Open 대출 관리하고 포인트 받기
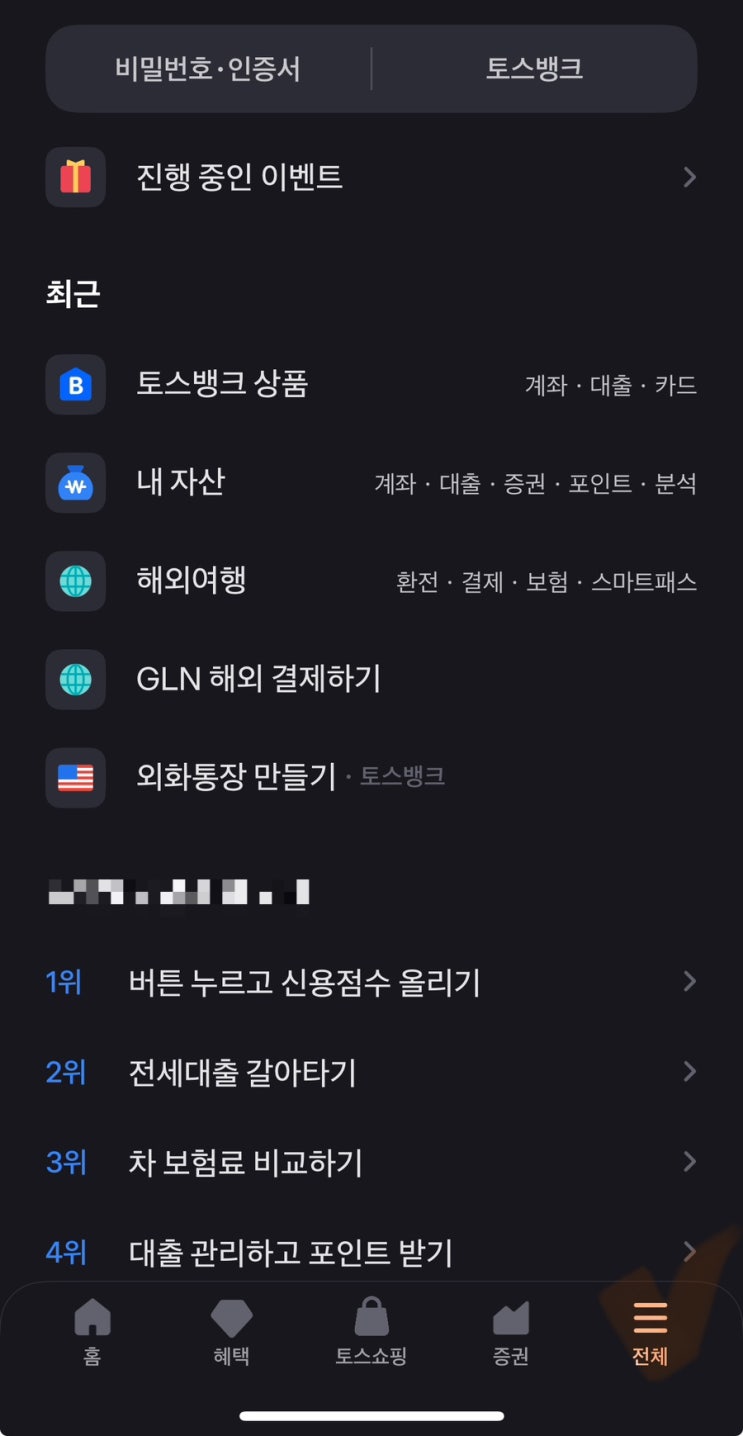Screen dimensions: 743x1436 371,1251
